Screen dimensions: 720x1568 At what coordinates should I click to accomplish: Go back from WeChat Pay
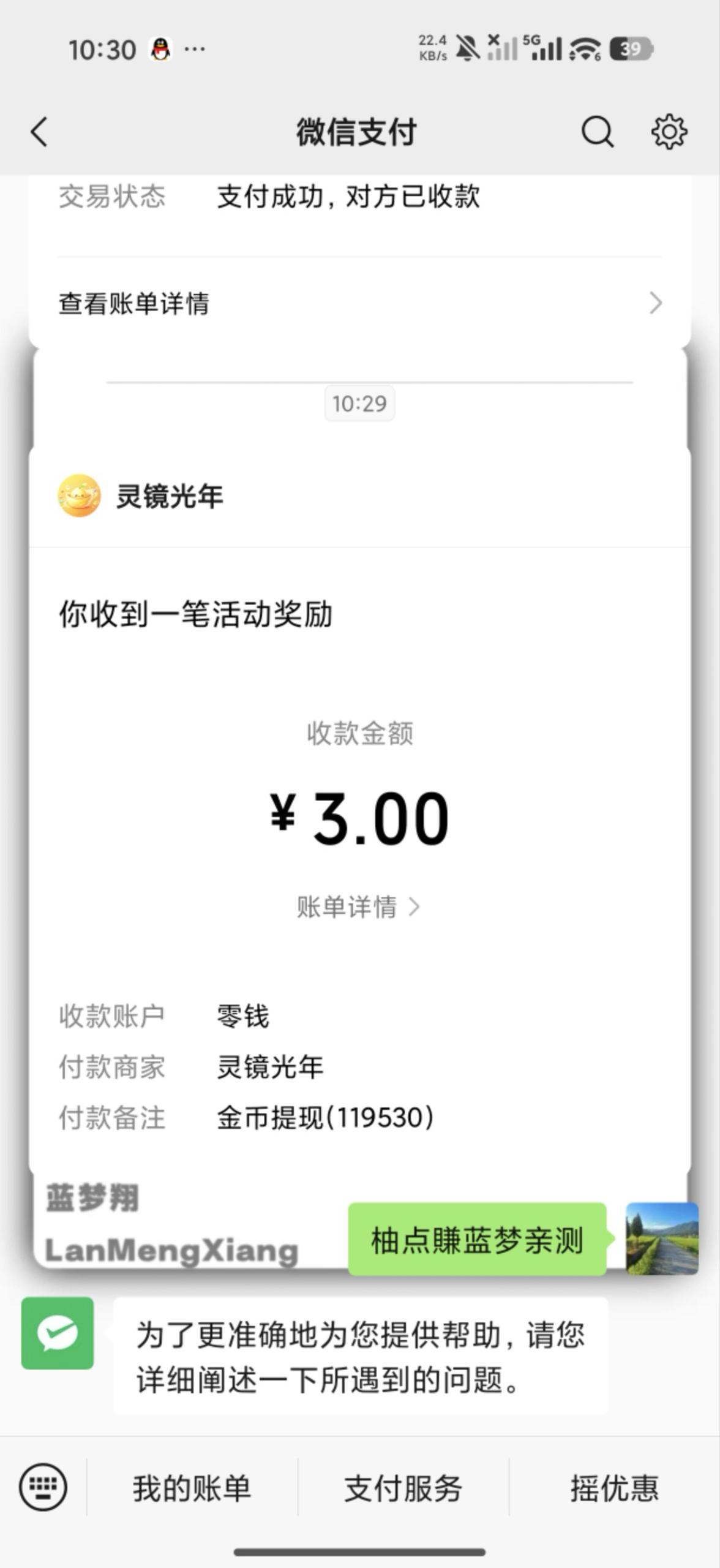[39, 132]
